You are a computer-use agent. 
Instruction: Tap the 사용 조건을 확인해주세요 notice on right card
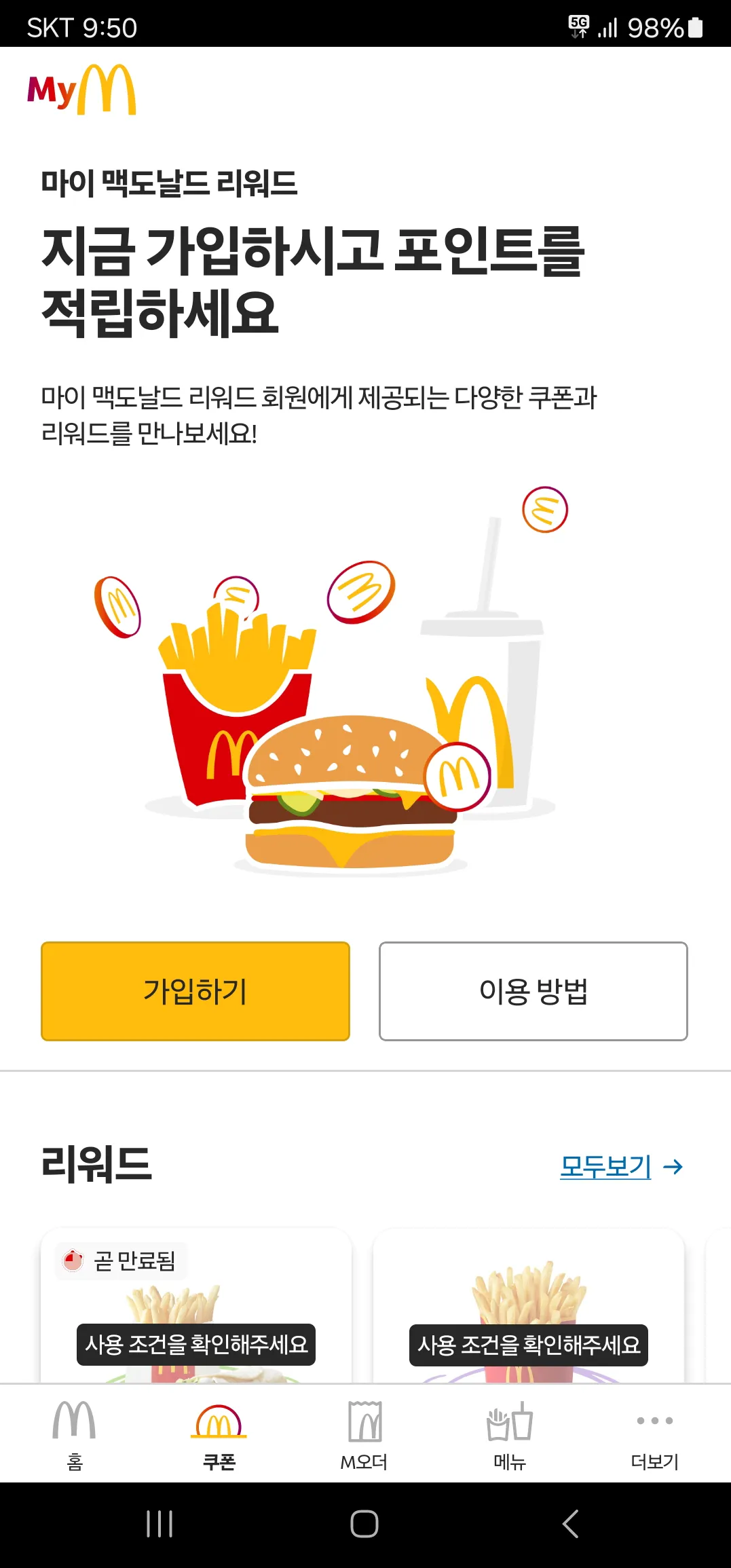point(529,1346)
